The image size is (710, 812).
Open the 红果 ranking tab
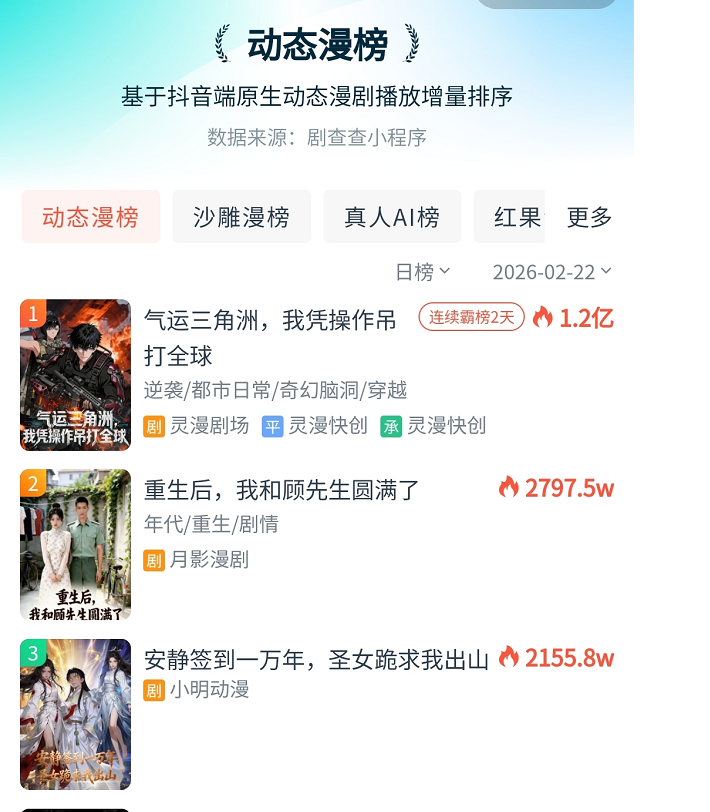(x=516, y=217)
